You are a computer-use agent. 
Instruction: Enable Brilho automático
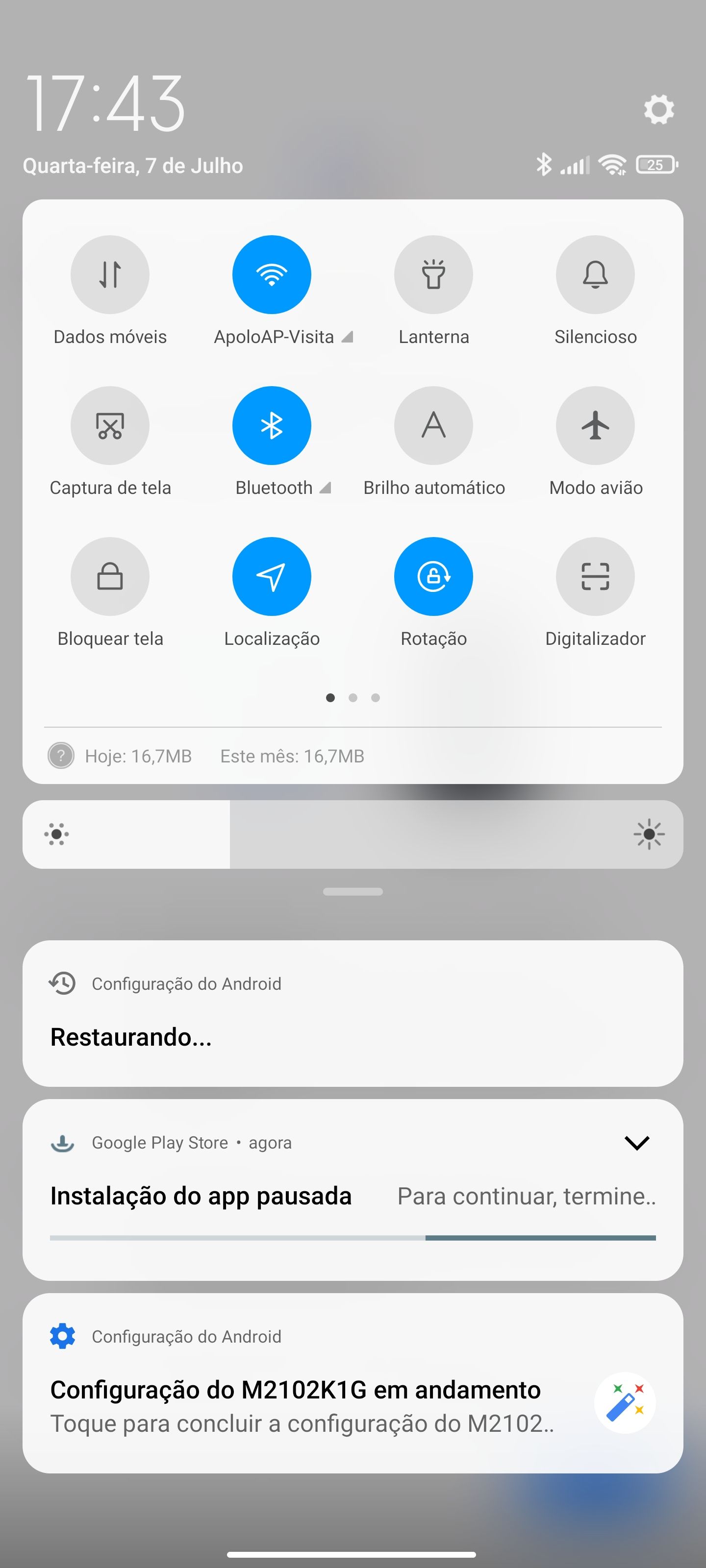(x=434, y=425)
